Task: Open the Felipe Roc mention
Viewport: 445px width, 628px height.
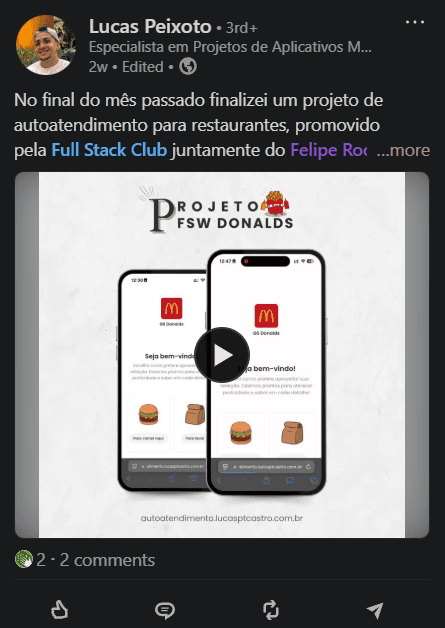Action: pyautogui.click(x=328, y=150)
